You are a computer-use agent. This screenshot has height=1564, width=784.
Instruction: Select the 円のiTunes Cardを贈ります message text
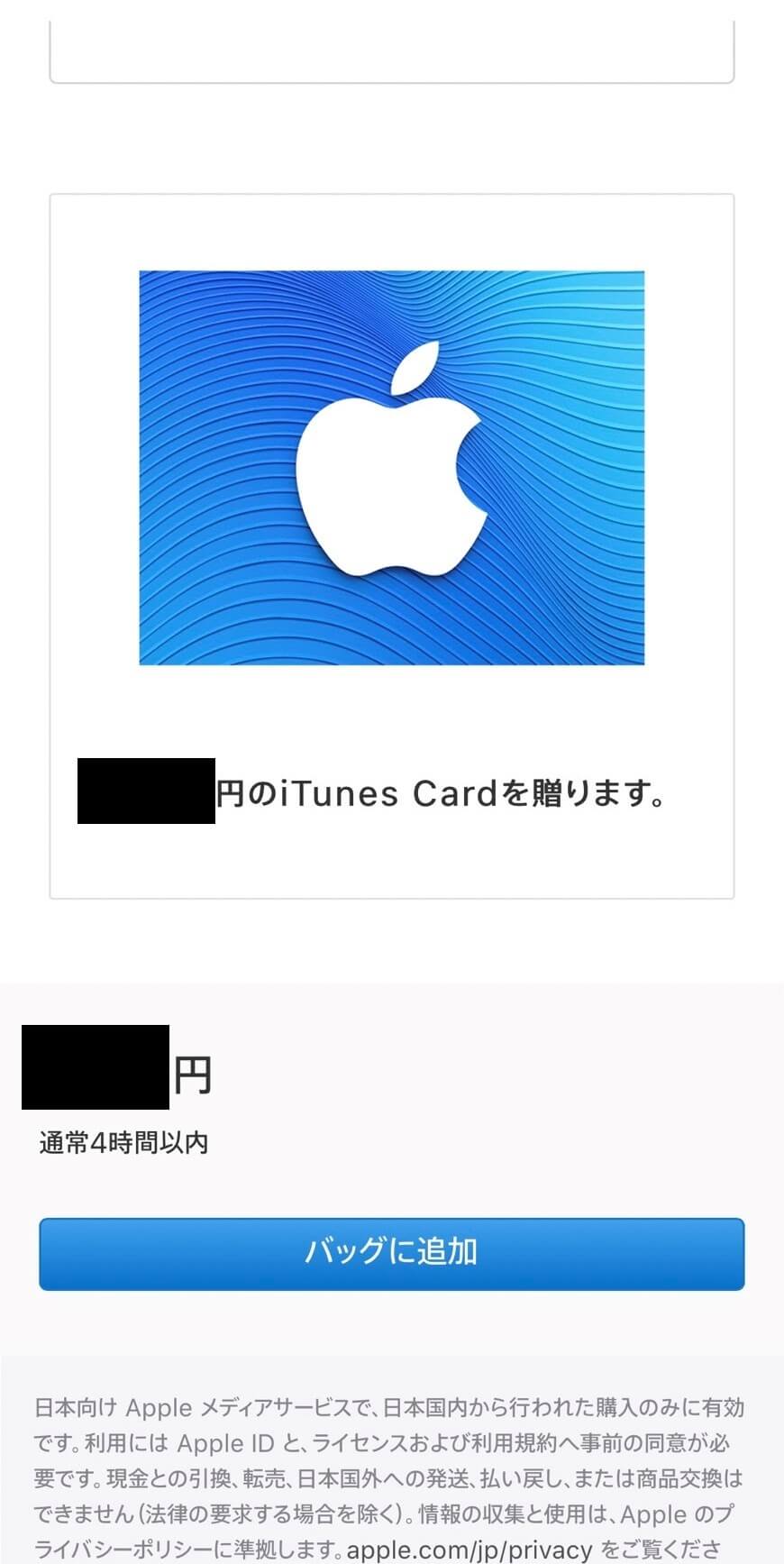[x=442, y=793]
